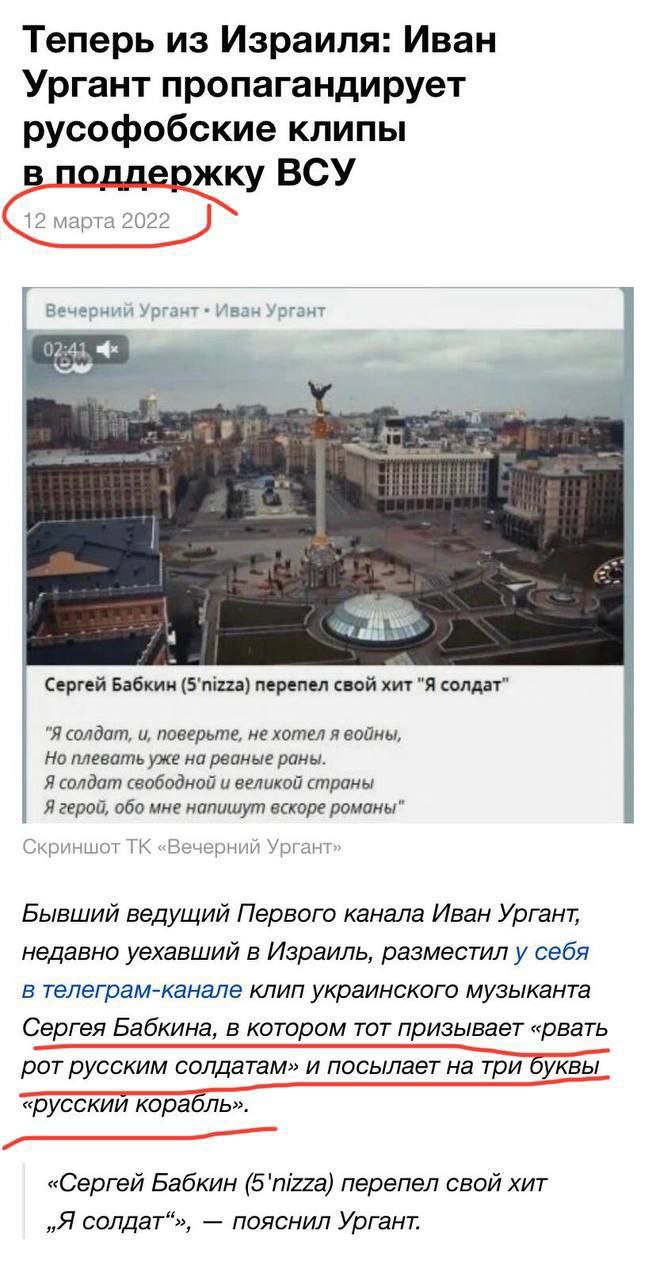Open the «у себя в телеграм-канале» link
This screenshot has width=656, height=1280.
pyautogui.click(x=132, y=990)
